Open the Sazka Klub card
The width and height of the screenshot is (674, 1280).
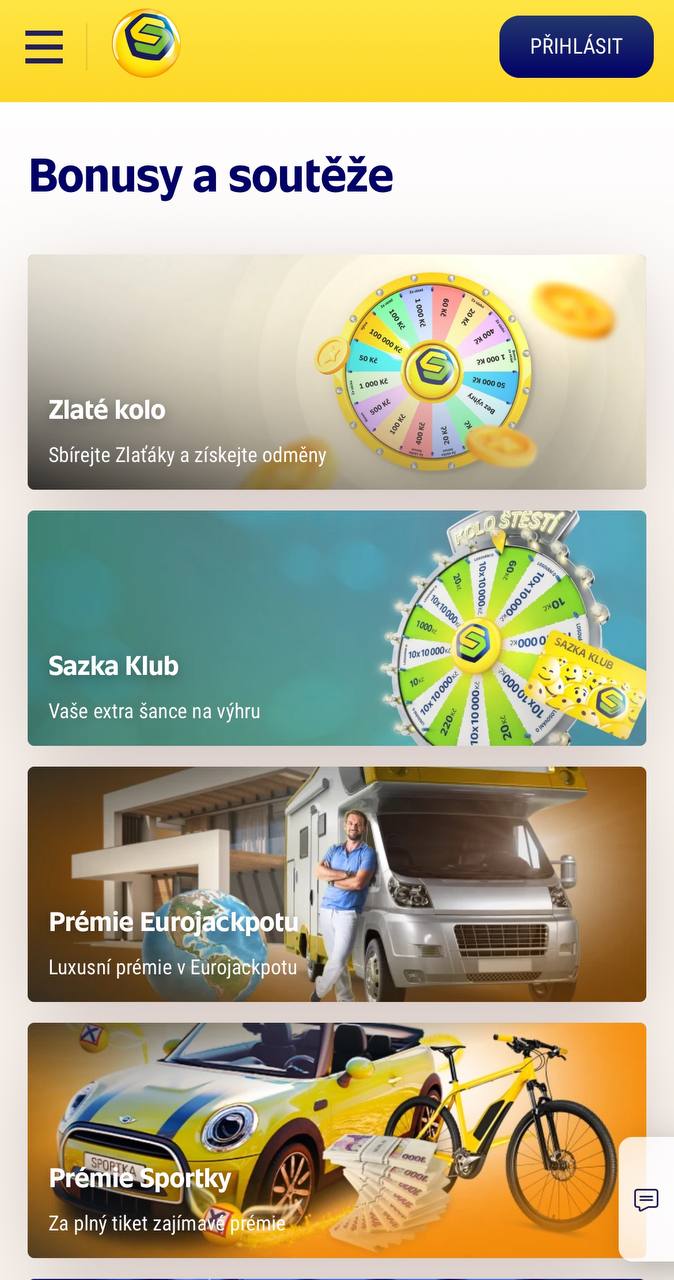click(337, 628)
